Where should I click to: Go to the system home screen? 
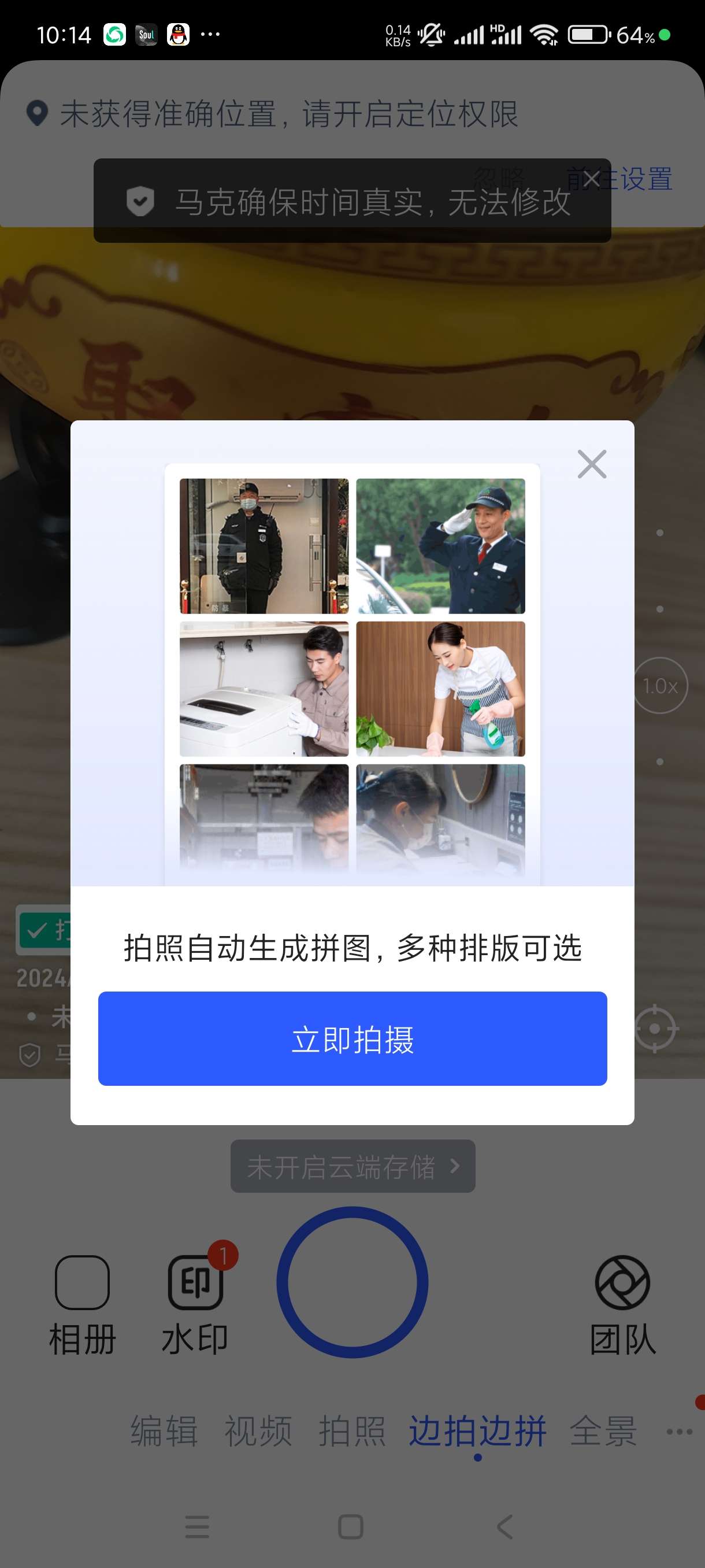(x=350, y=1526)
